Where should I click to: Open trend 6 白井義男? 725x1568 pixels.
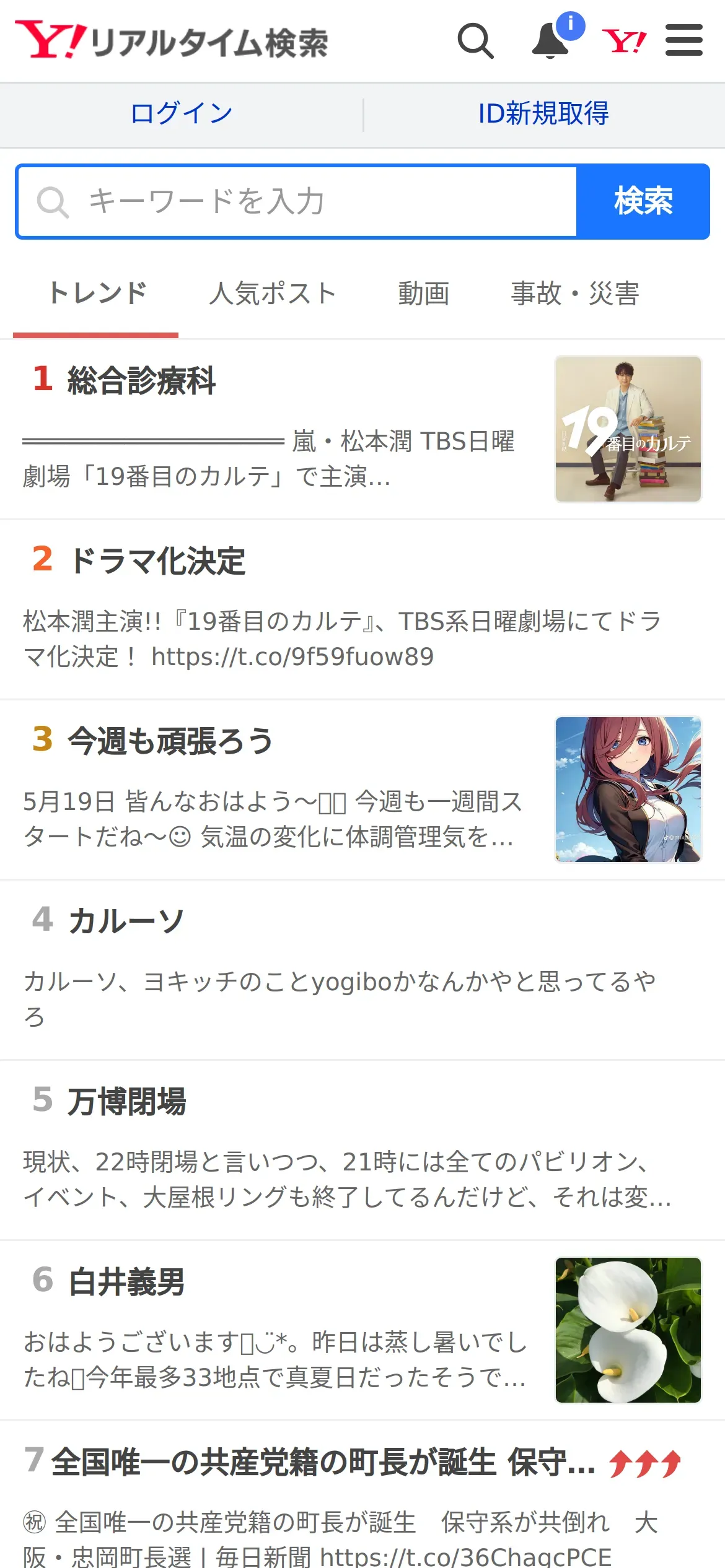(x=362, y=1331)
